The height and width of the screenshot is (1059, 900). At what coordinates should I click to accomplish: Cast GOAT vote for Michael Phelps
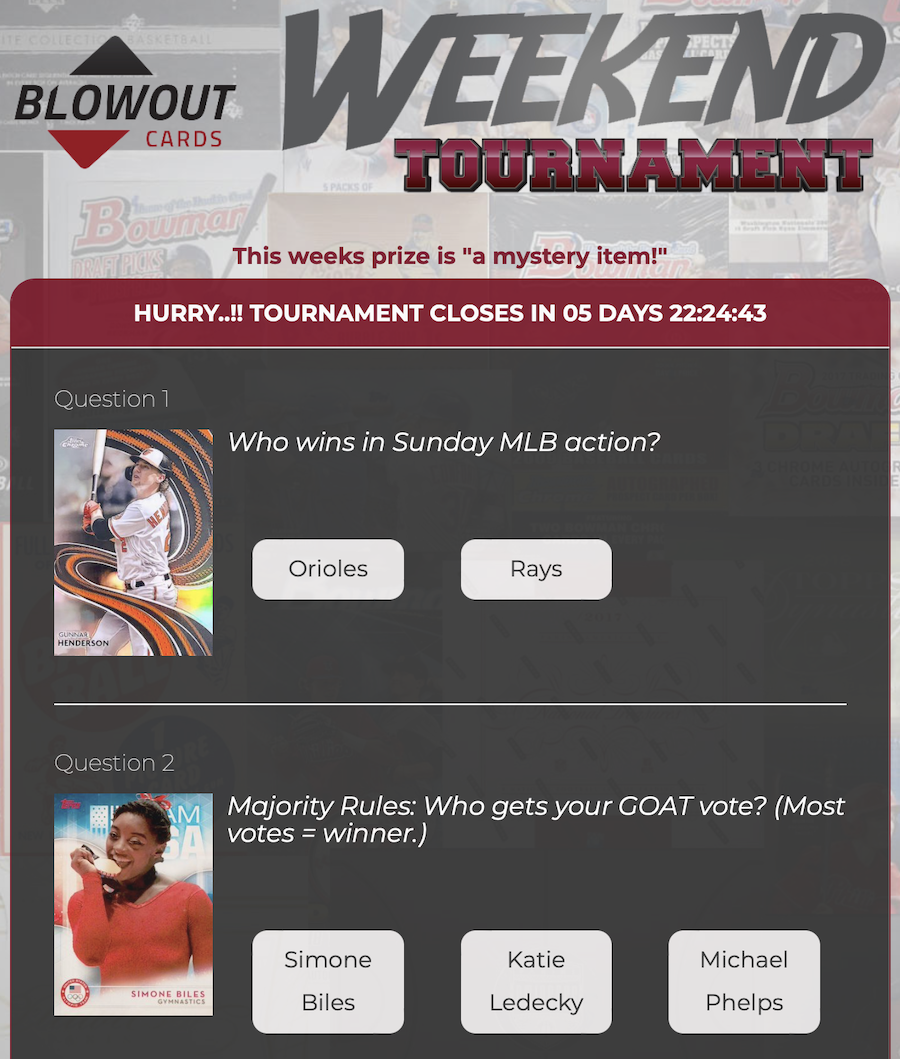coord(744,981)
